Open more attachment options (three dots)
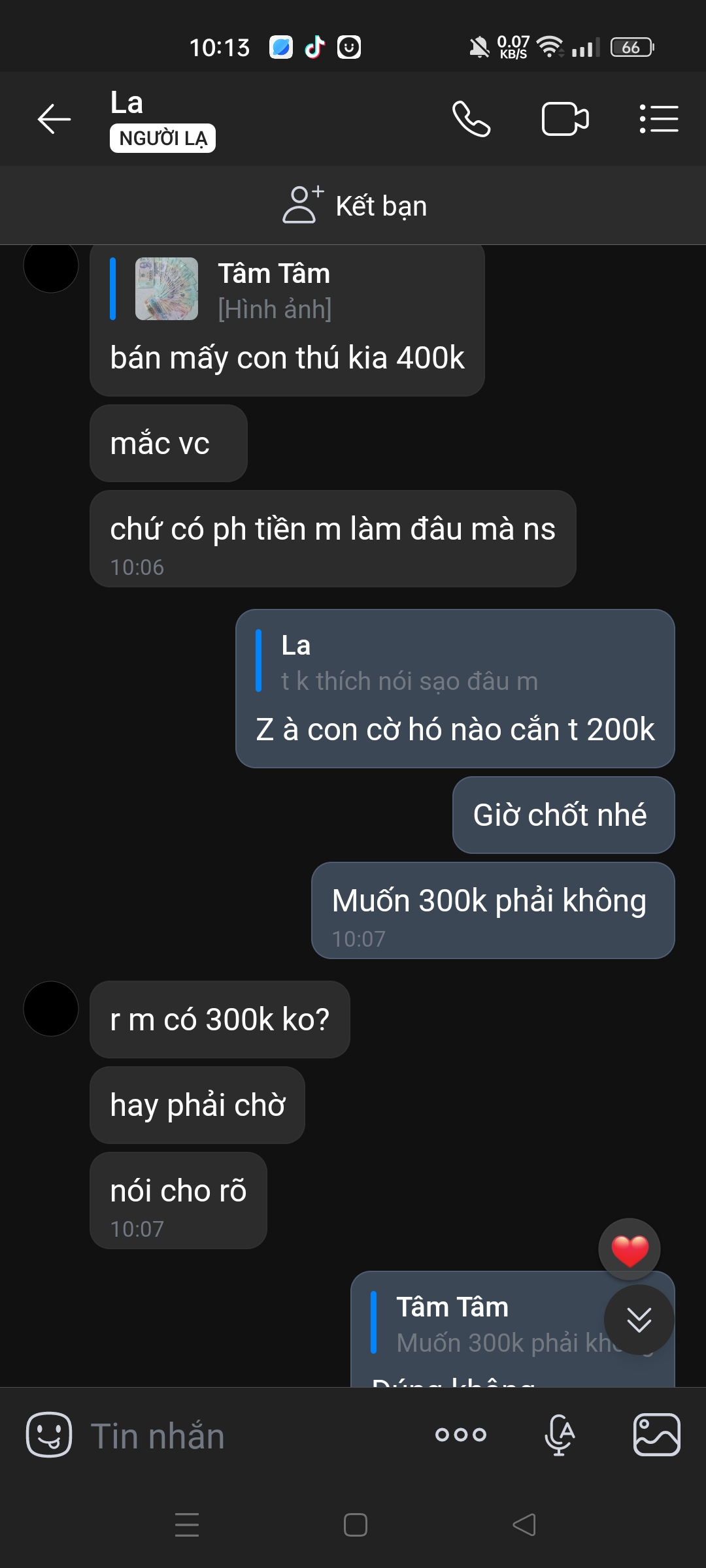Viewport: 706px width, 1568px height. pyautogui.click(x=461, y=1435)
